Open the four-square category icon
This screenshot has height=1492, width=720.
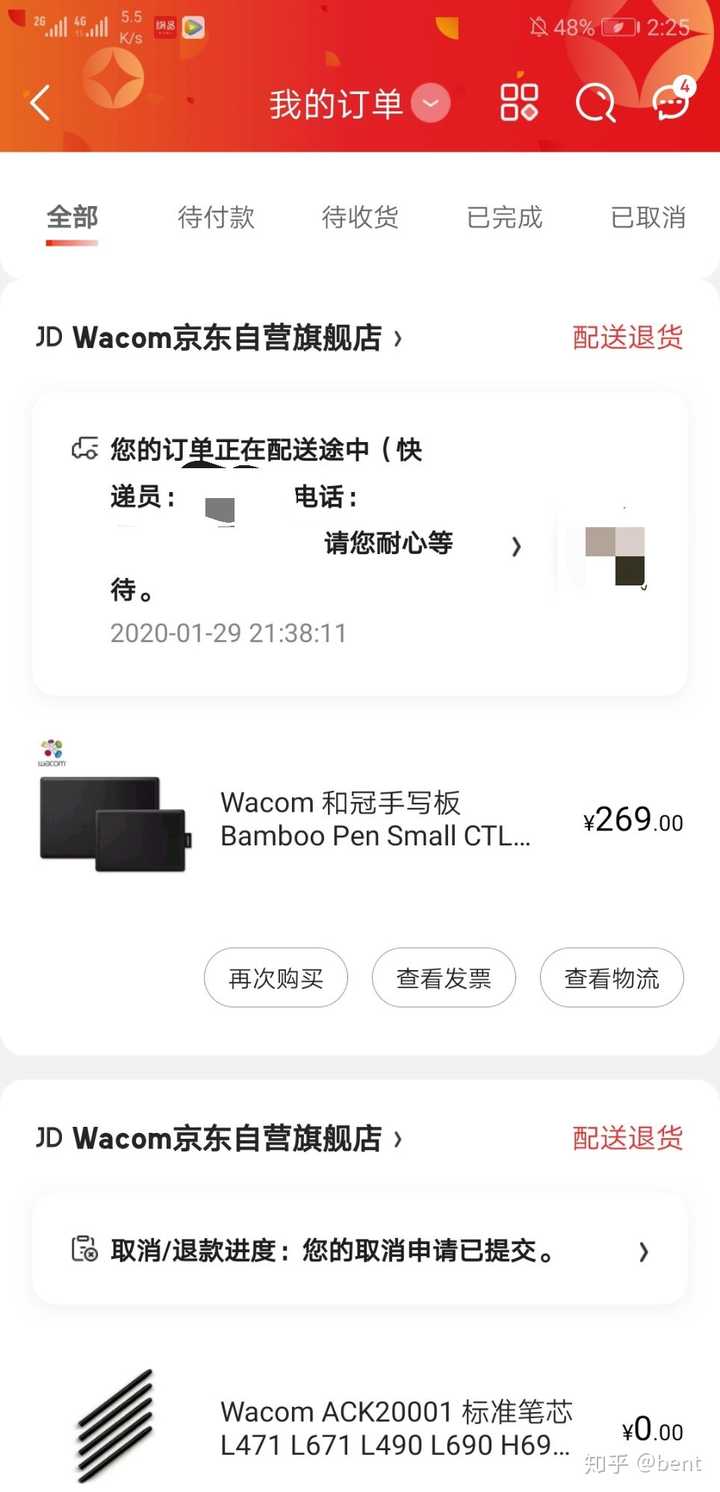click(519, 103)
